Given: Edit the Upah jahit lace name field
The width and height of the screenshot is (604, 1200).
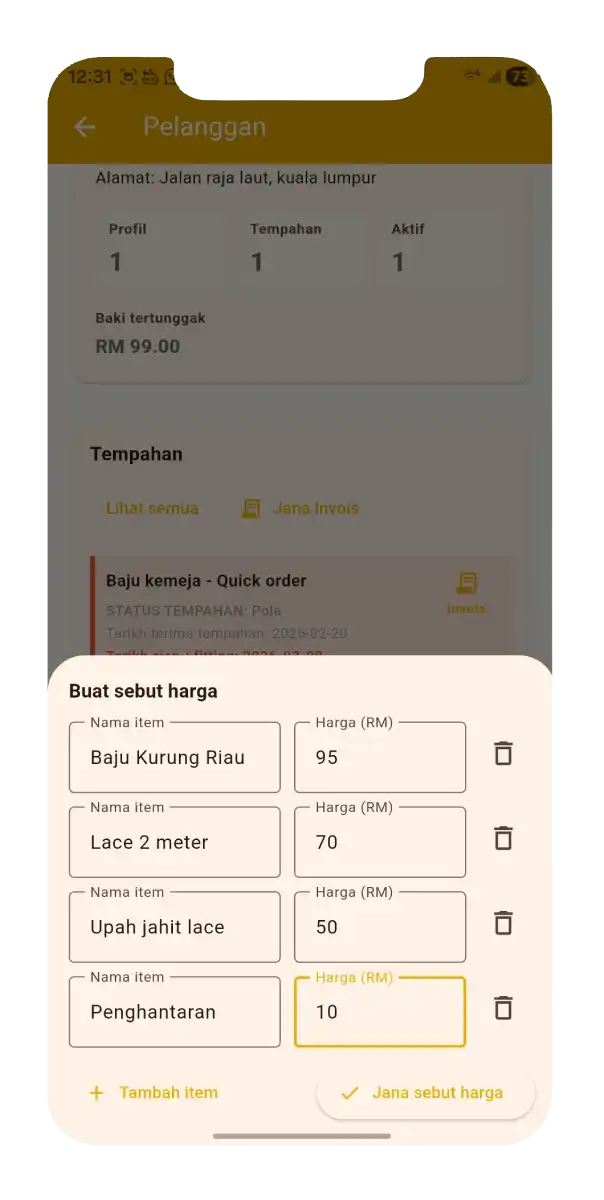Looking at the screenshot, I should click(x=174, y=927).
